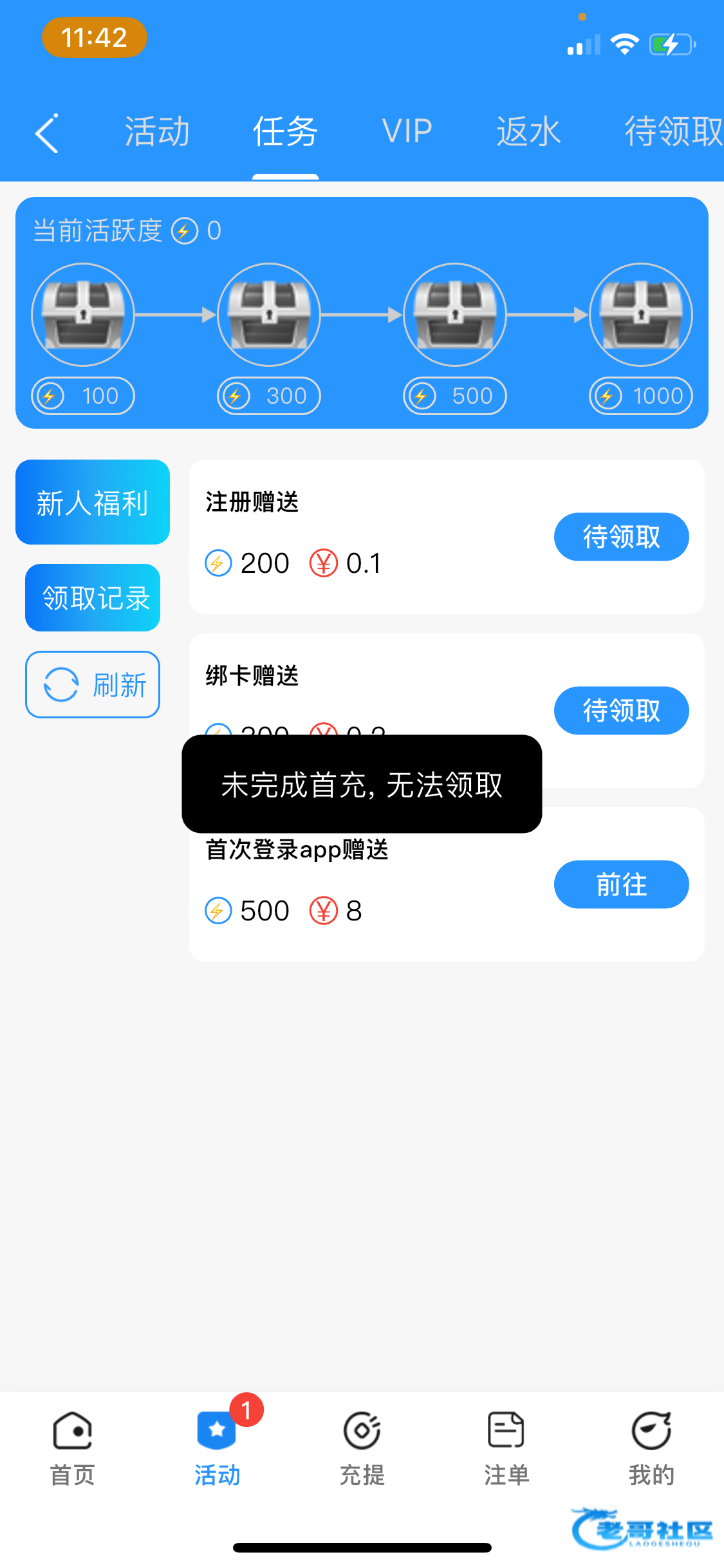Viewport: 724px width, 1568px height.
Task: Tap the 300 activity treasure chest
Action: 269,315
